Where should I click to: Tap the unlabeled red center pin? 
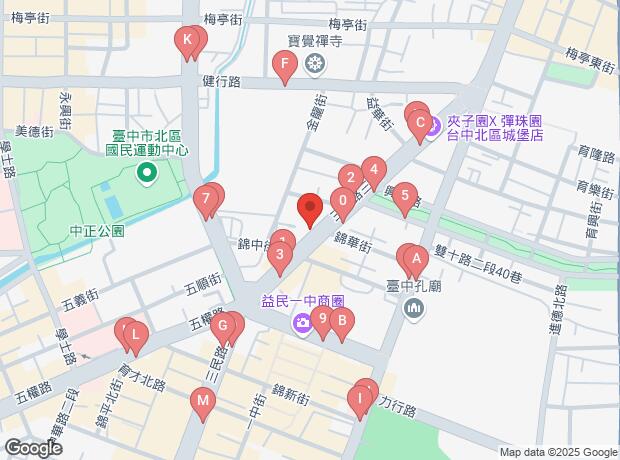click(310, 210)
